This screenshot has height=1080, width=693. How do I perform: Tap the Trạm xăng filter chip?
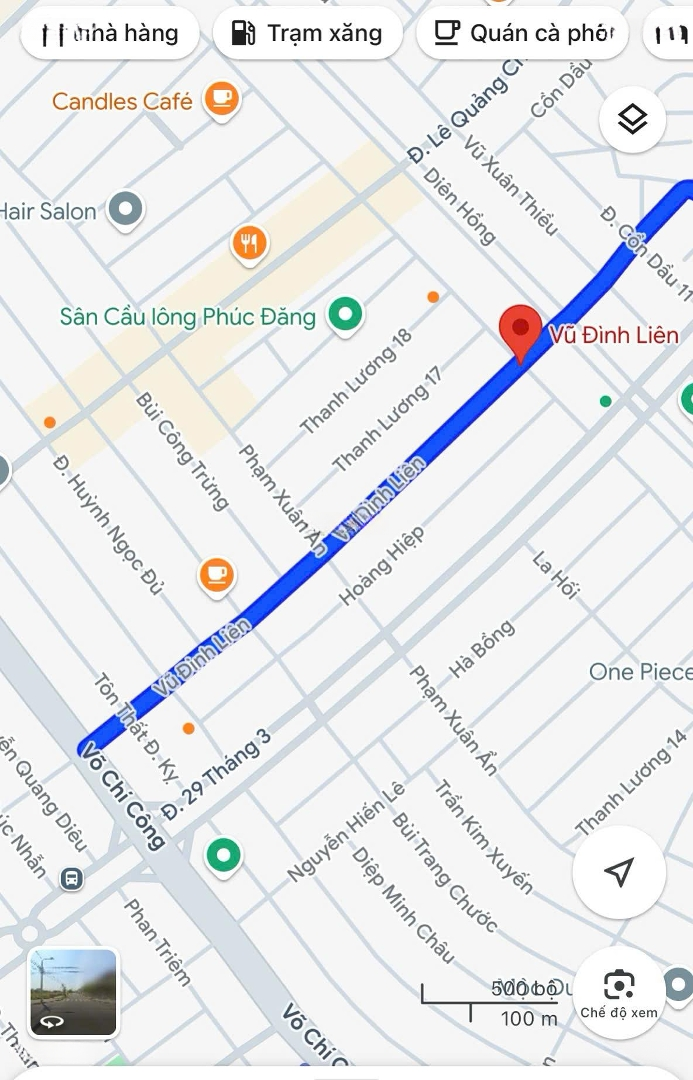pyautogui.click(x=308, y=34)
